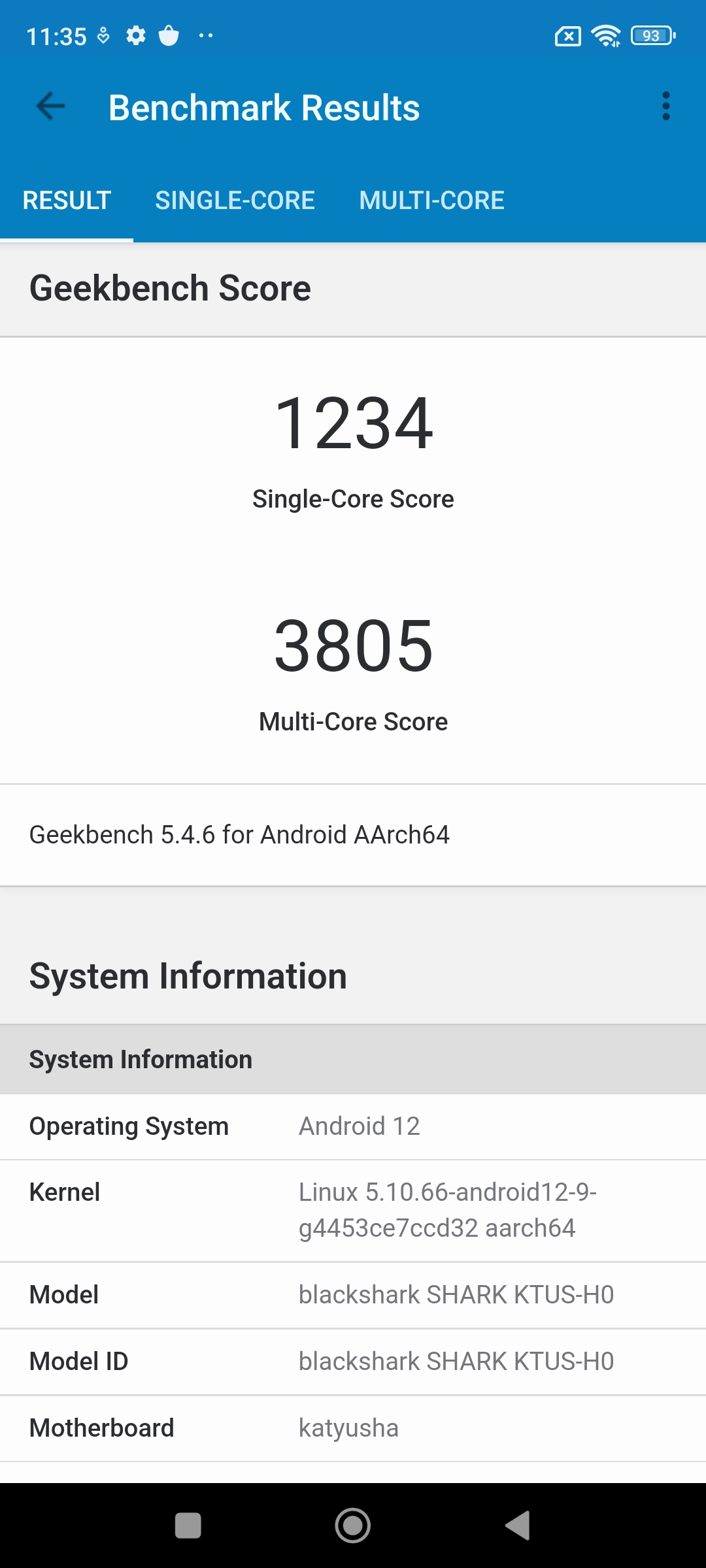
Task: Go back from Benchmark Results
Action: 51,106
